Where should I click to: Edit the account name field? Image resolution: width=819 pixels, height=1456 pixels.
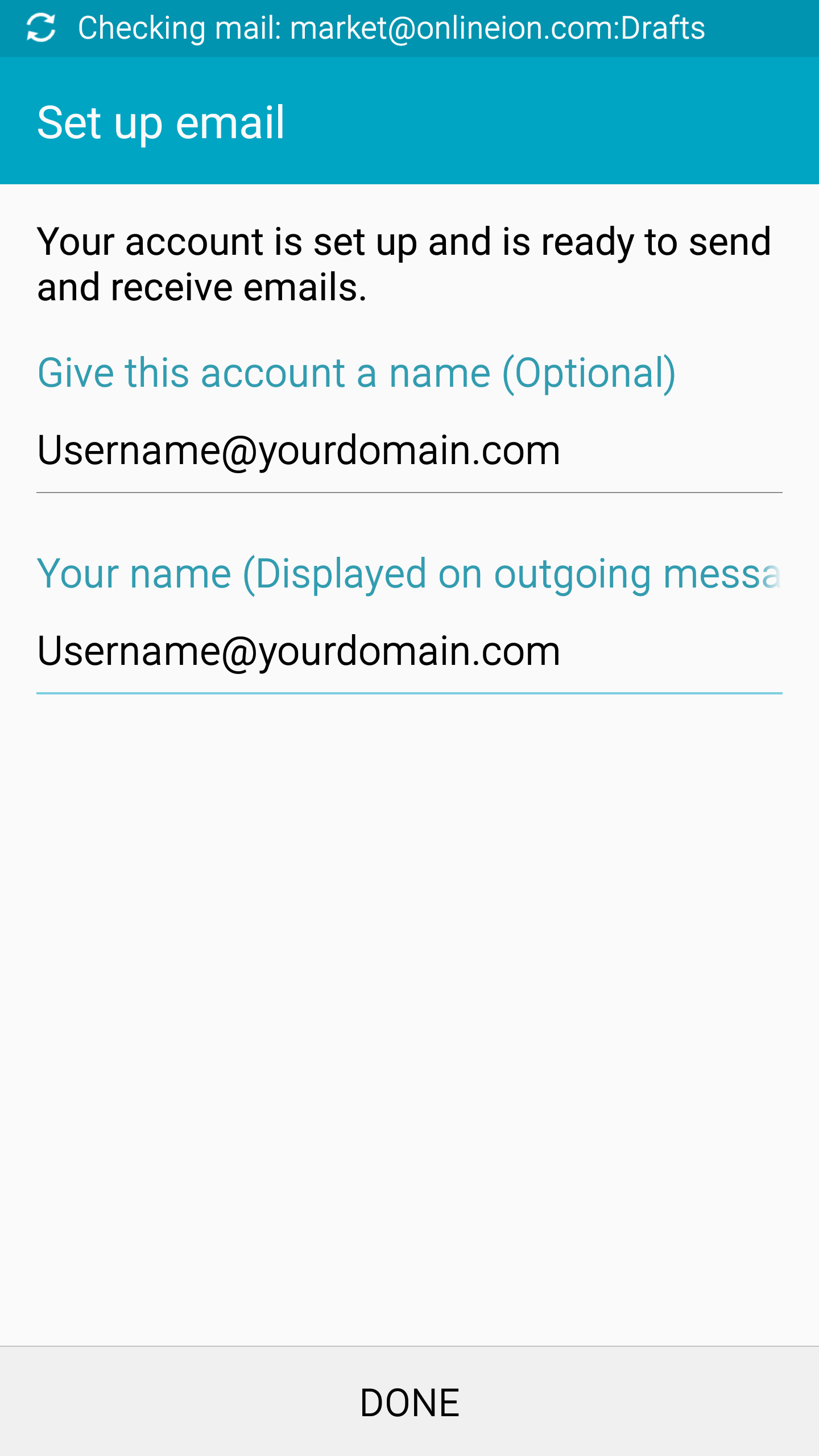click(x=409, y=450)
